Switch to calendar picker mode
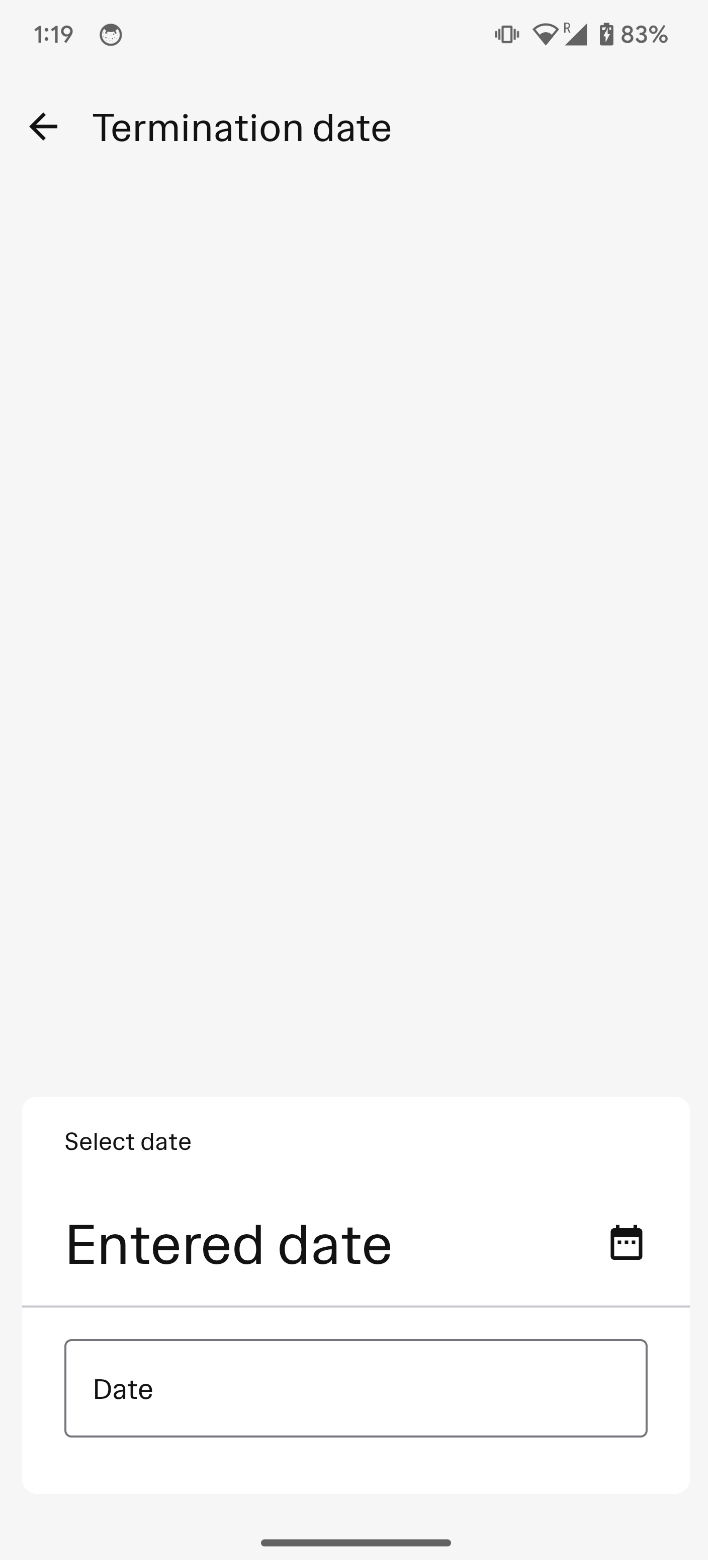 [x=626, y=1243]
